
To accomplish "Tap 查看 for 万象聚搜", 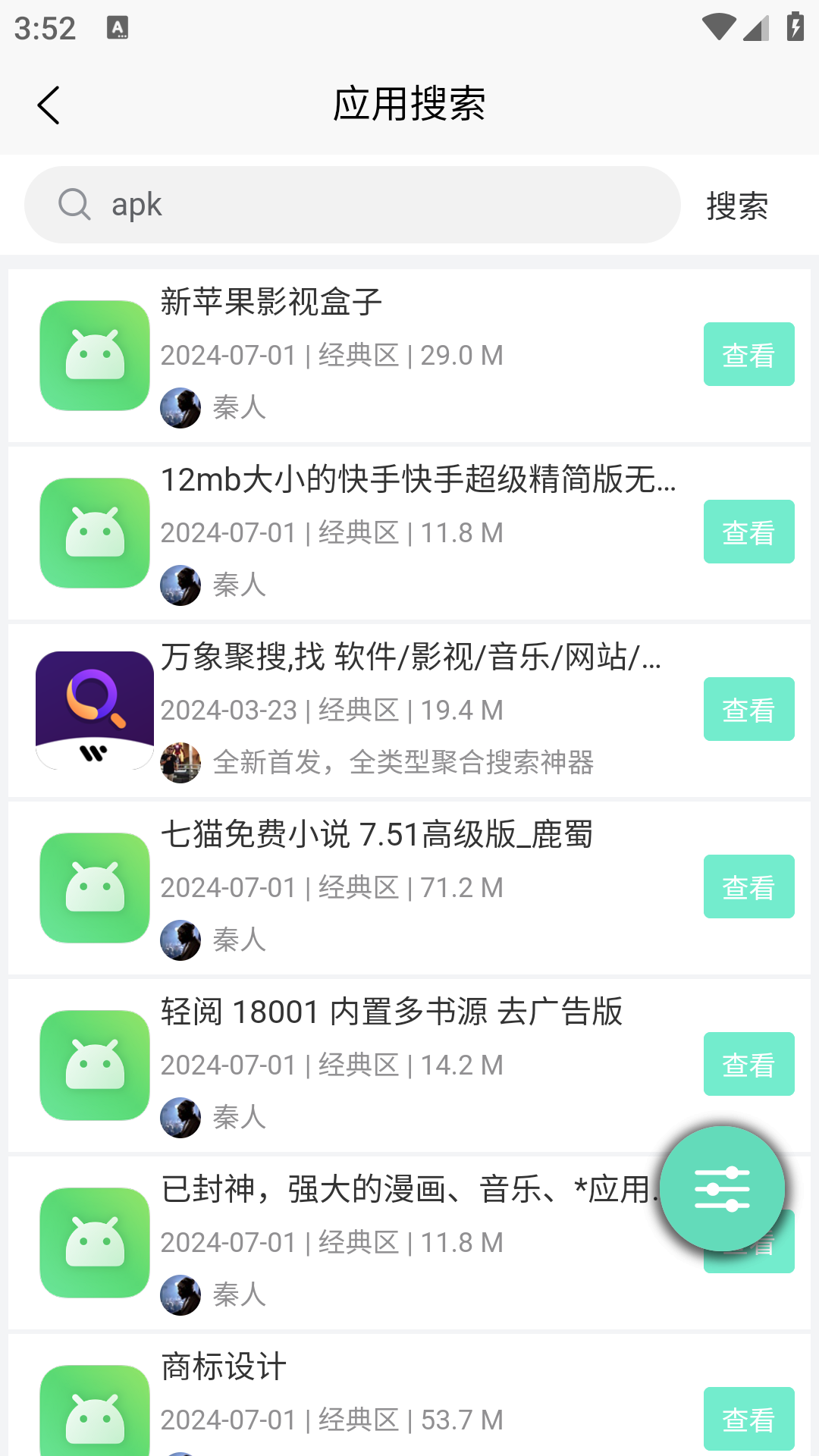I will tap(748, 709).
